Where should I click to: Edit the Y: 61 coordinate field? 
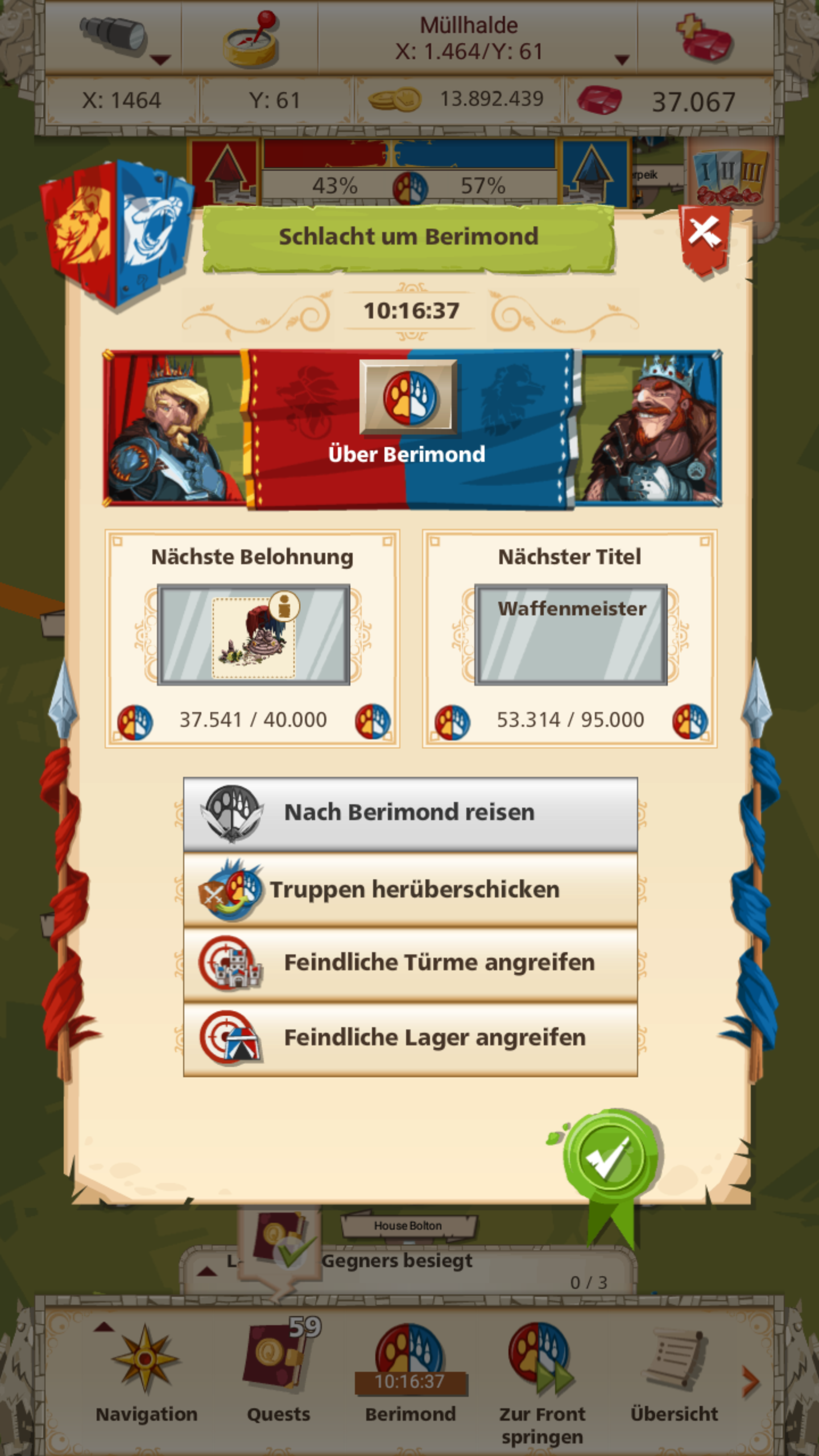(x=275, y=101)
